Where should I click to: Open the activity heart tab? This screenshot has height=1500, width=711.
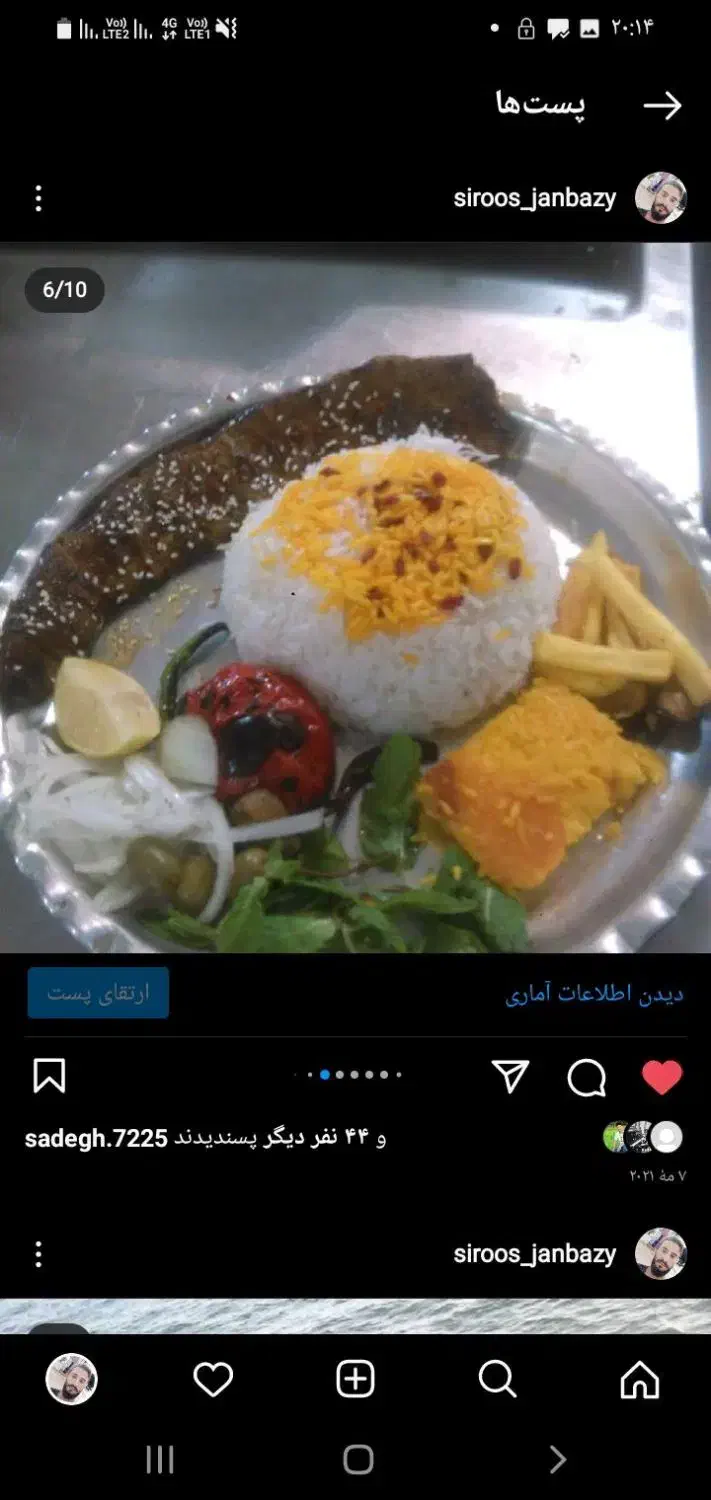[213, 1380]
